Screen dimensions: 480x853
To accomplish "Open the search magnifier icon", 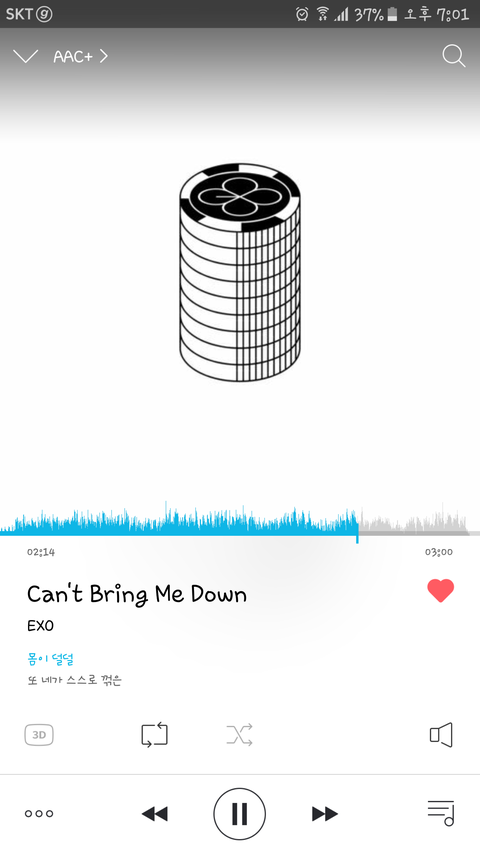I will tap(453, 56).
